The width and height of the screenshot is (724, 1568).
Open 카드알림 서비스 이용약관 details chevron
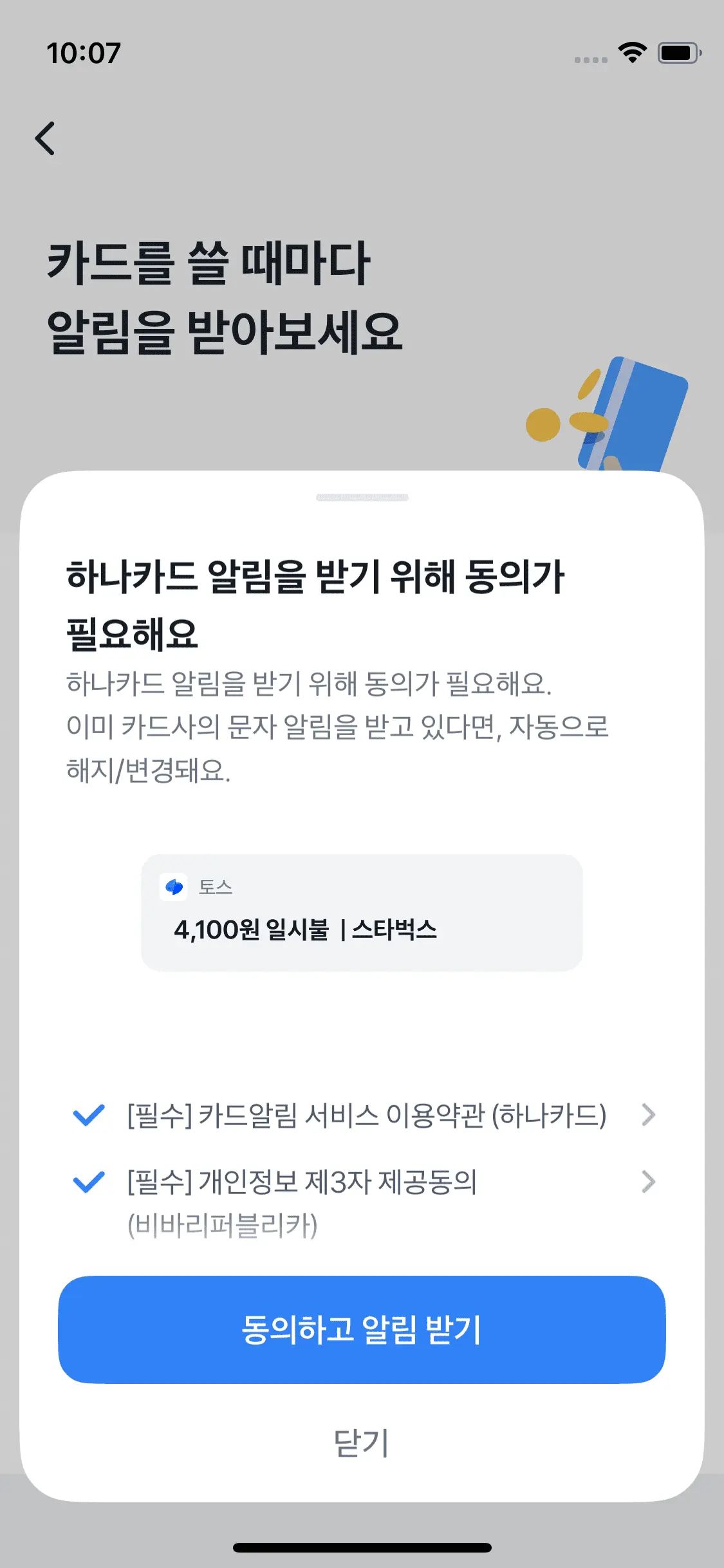(648, 1115)
